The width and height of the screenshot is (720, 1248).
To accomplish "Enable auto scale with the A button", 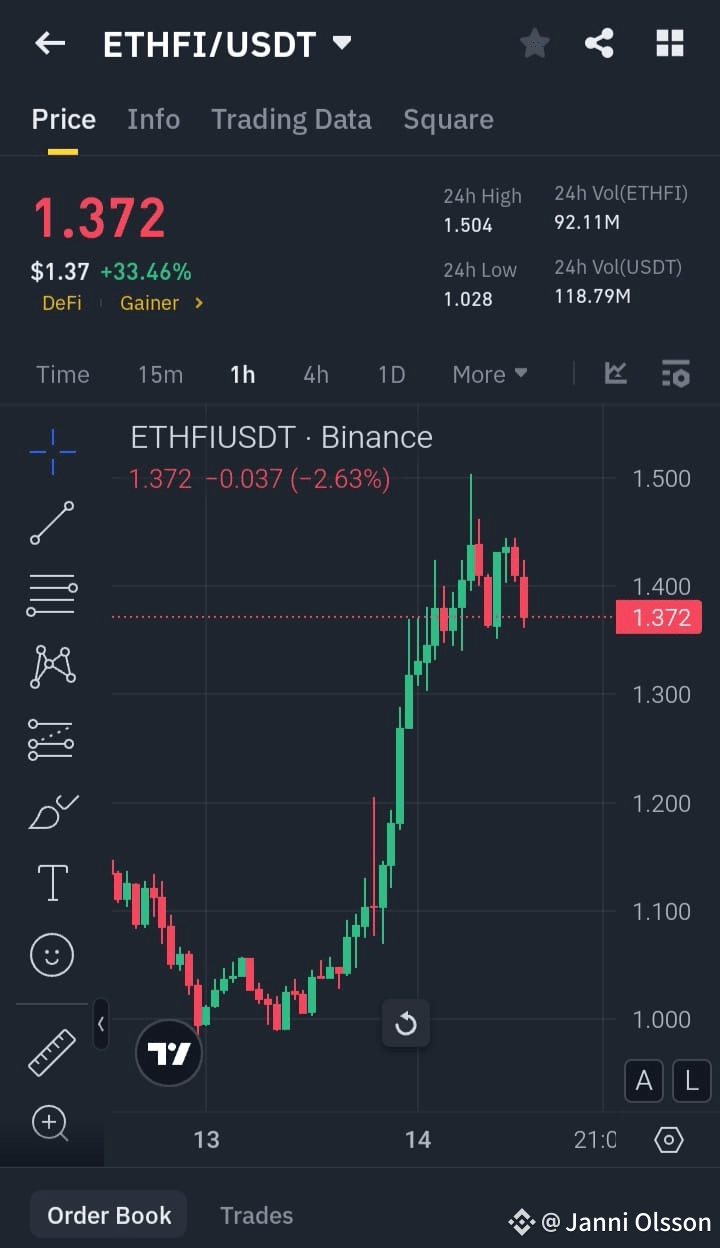I will (643, 1081).
